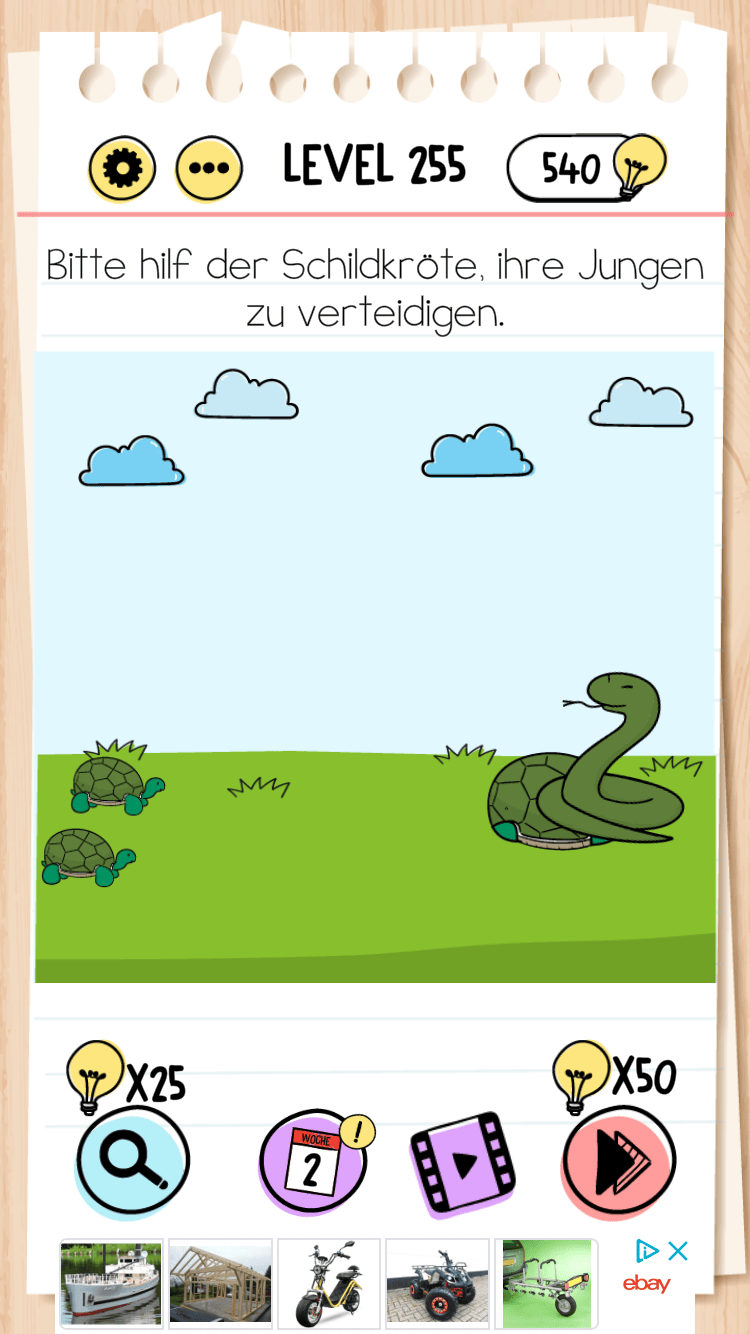The width and height of the screenshot is (750, 1334).
Task: Open the ebay advertisement link
Action: (646, 1284)
